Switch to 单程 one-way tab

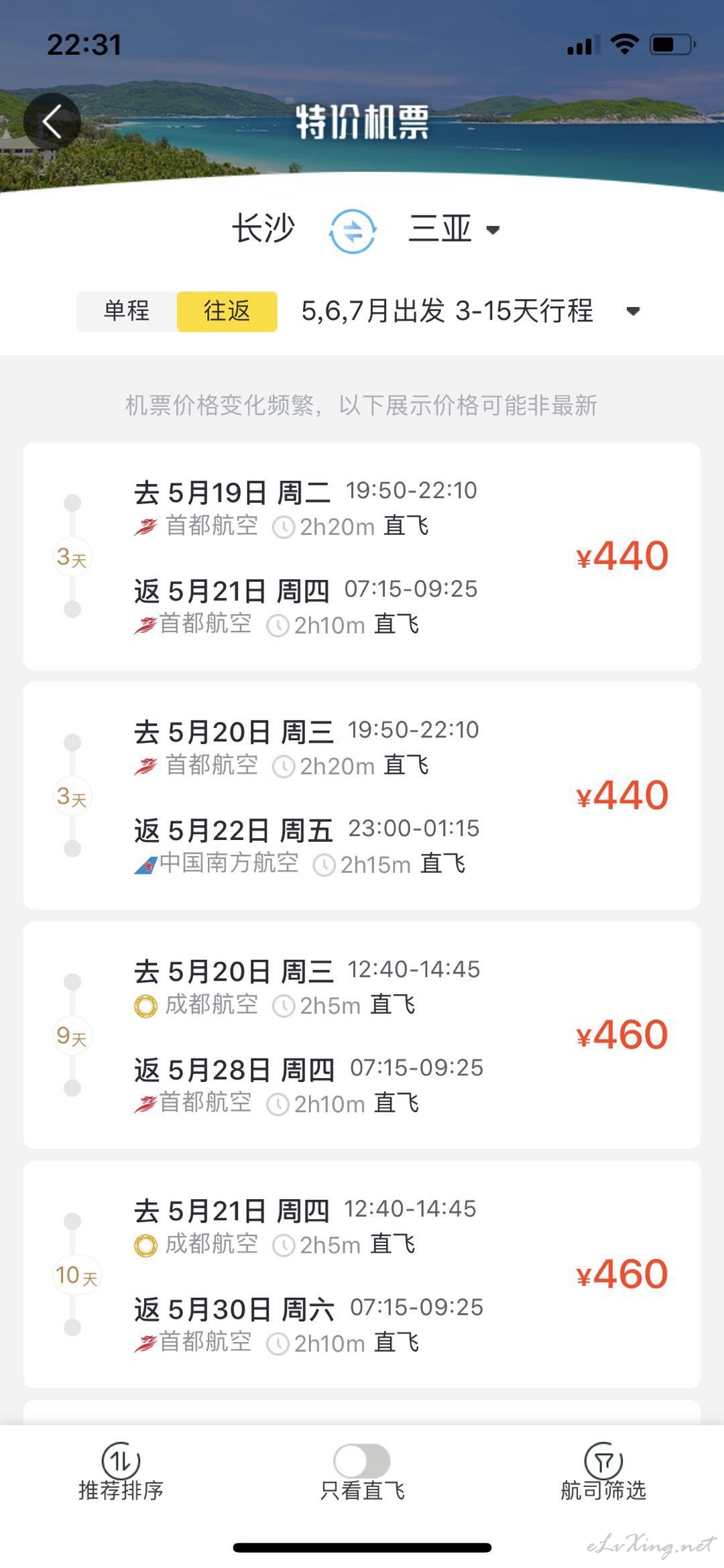tap(127, 311)
